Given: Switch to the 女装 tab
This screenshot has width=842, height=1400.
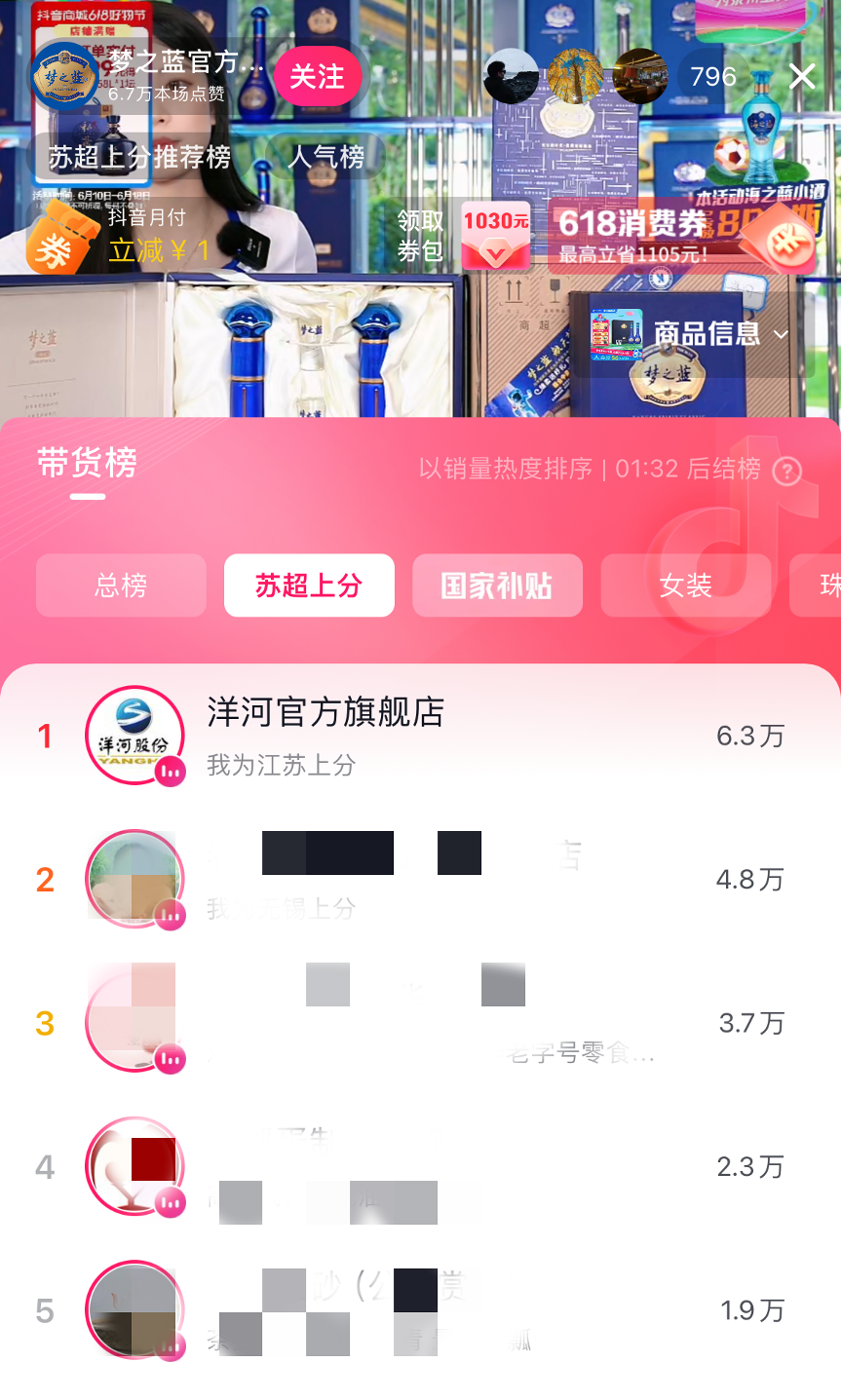Looking at the screenshot, I should (685, 586).
